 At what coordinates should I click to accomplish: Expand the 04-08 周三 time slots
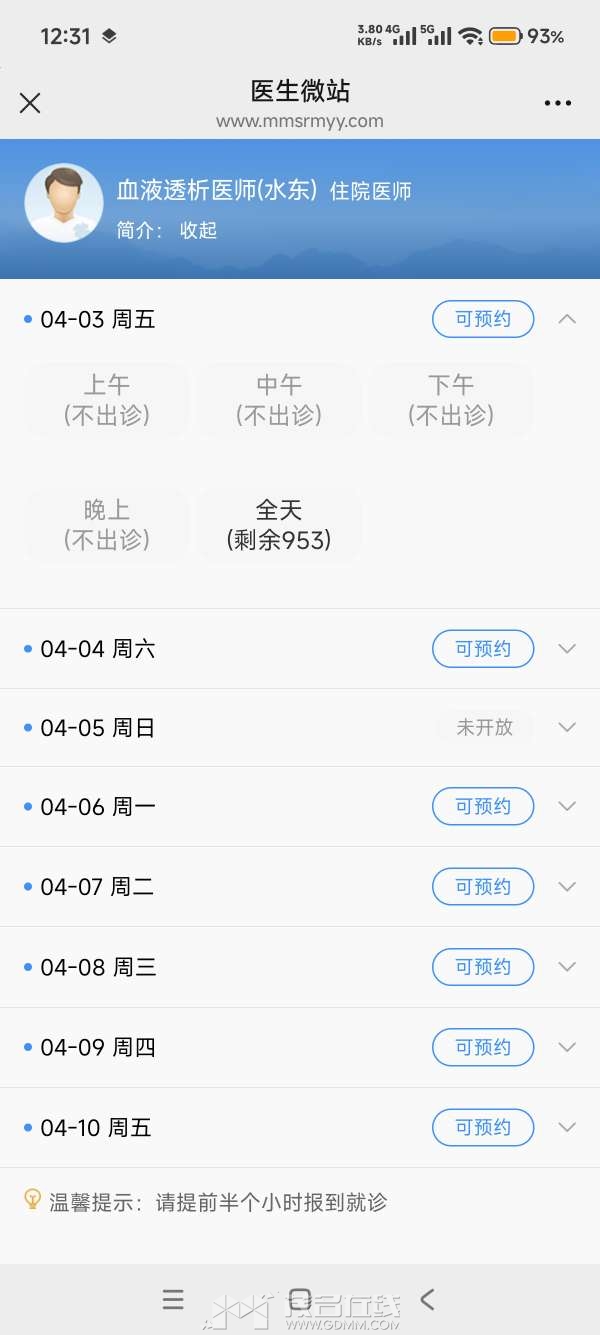click(x=567, y=967)
